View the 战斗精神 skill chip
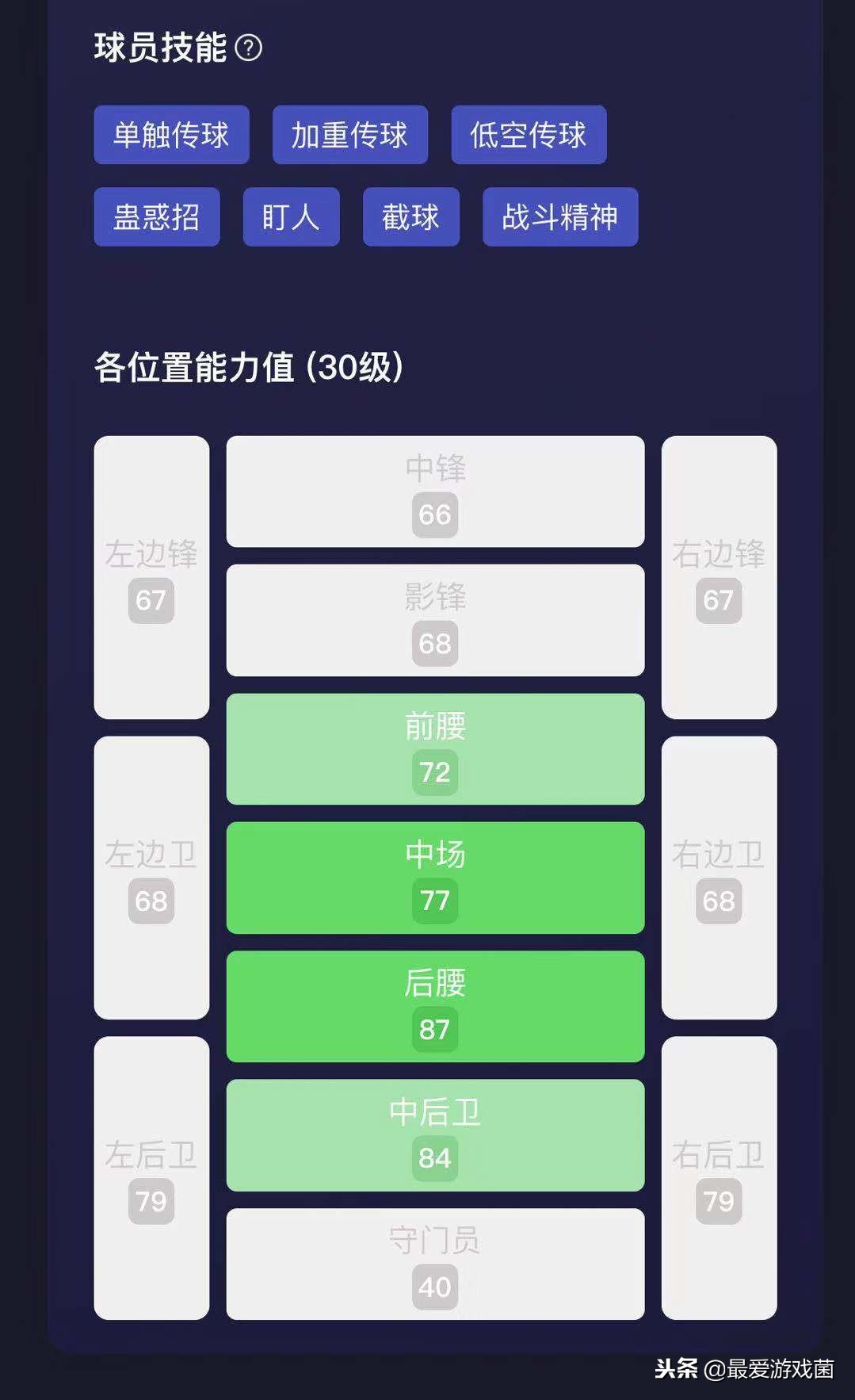The image size is (855, 1400). (559, 216)
